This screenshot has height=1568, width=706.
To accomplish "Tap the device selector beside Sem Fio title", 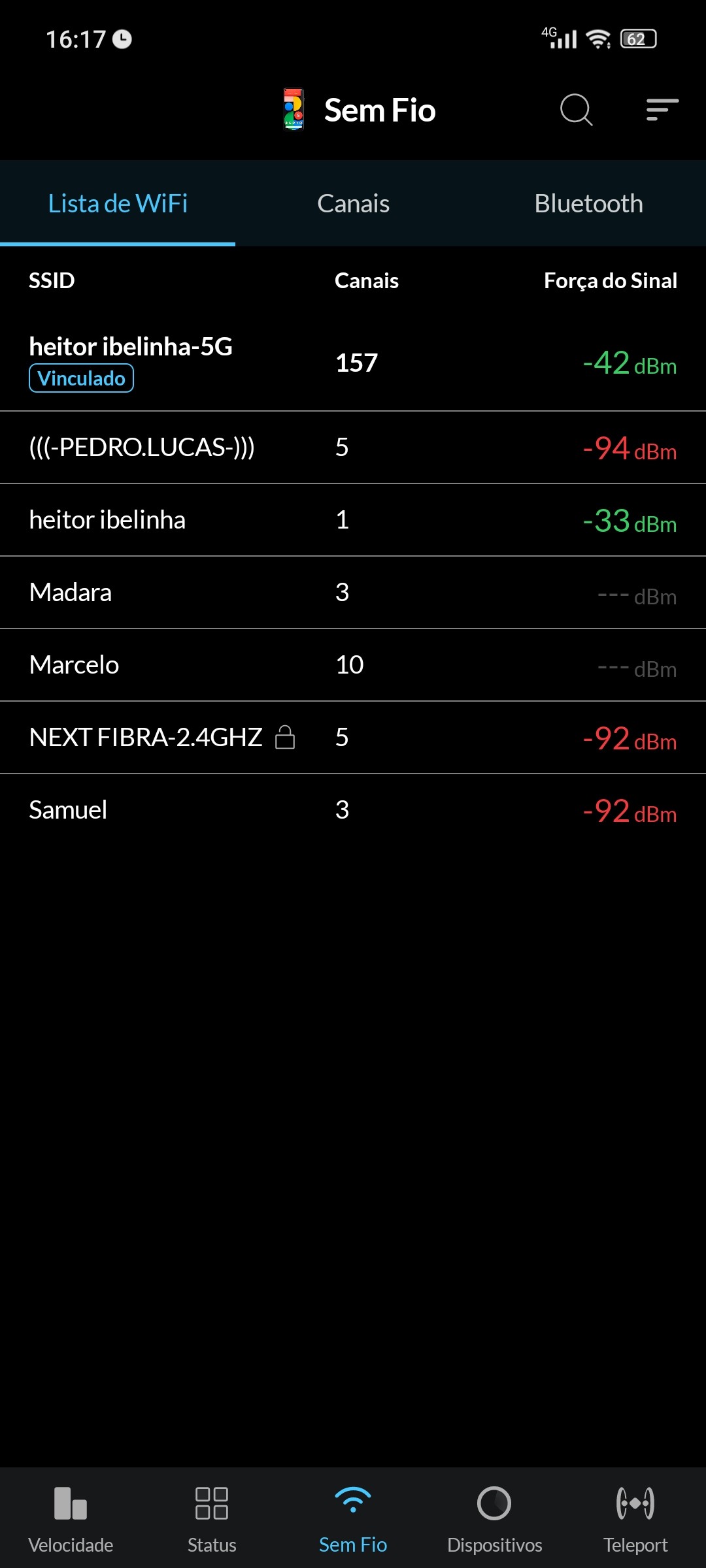I will pyautogui.click(x=294, y=110).
